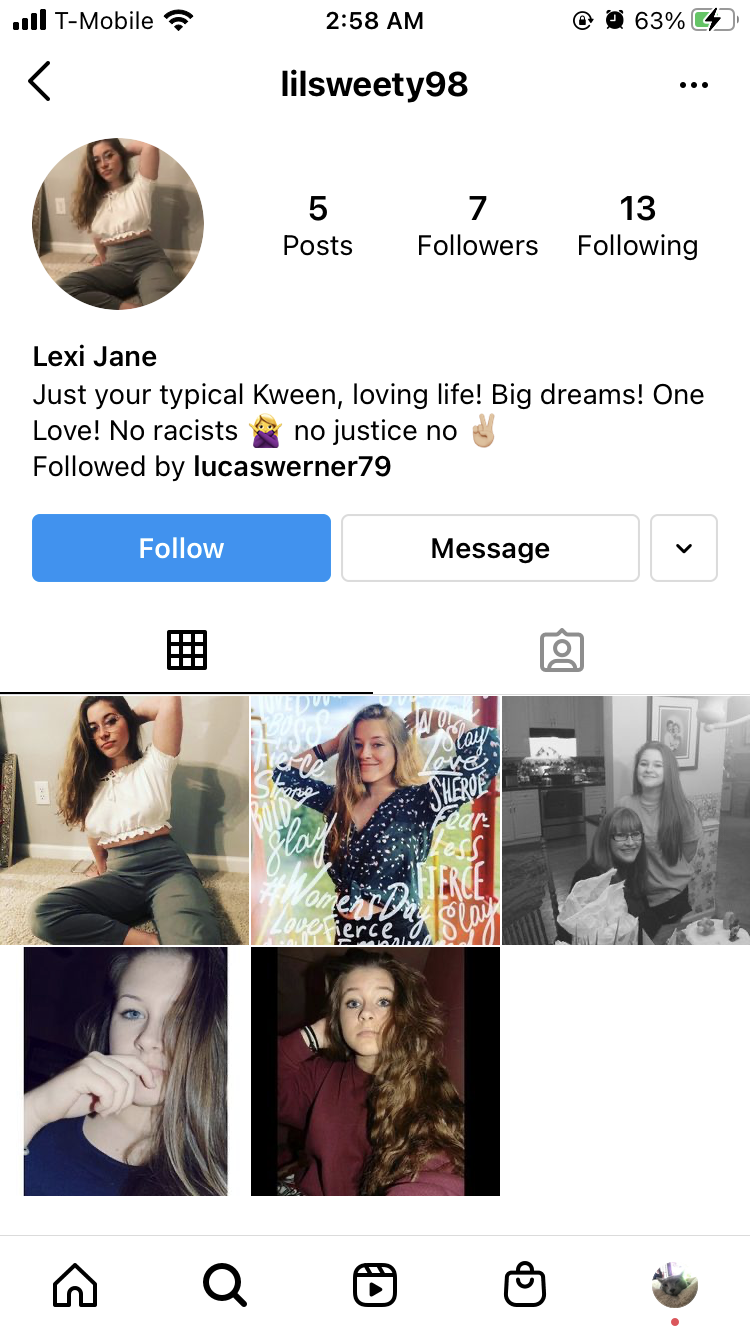The image size is (750, 1334).
Task: Open my own profile from bottom bar
Action: coord(675,1285)
